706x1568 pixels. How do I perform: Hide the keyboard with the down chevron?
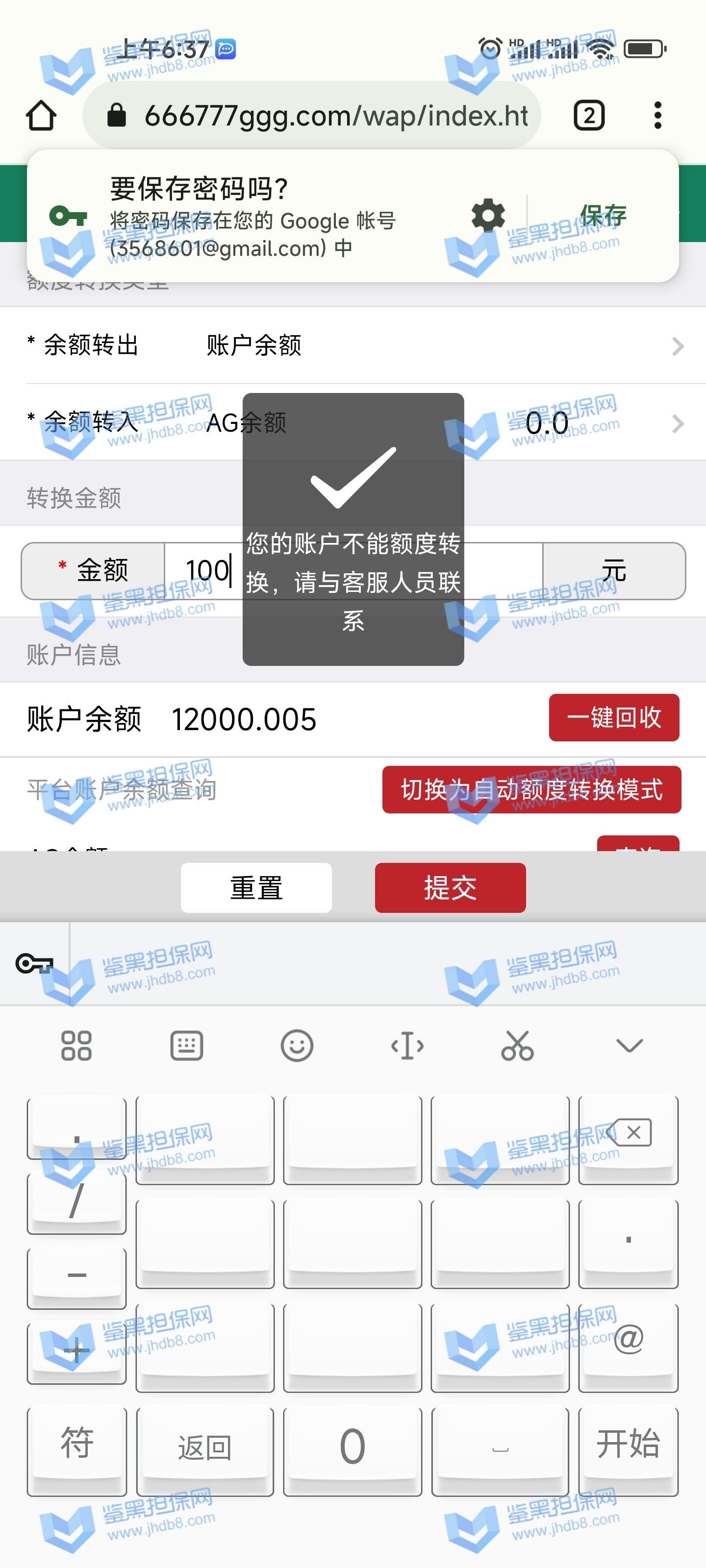point(629,1046)
